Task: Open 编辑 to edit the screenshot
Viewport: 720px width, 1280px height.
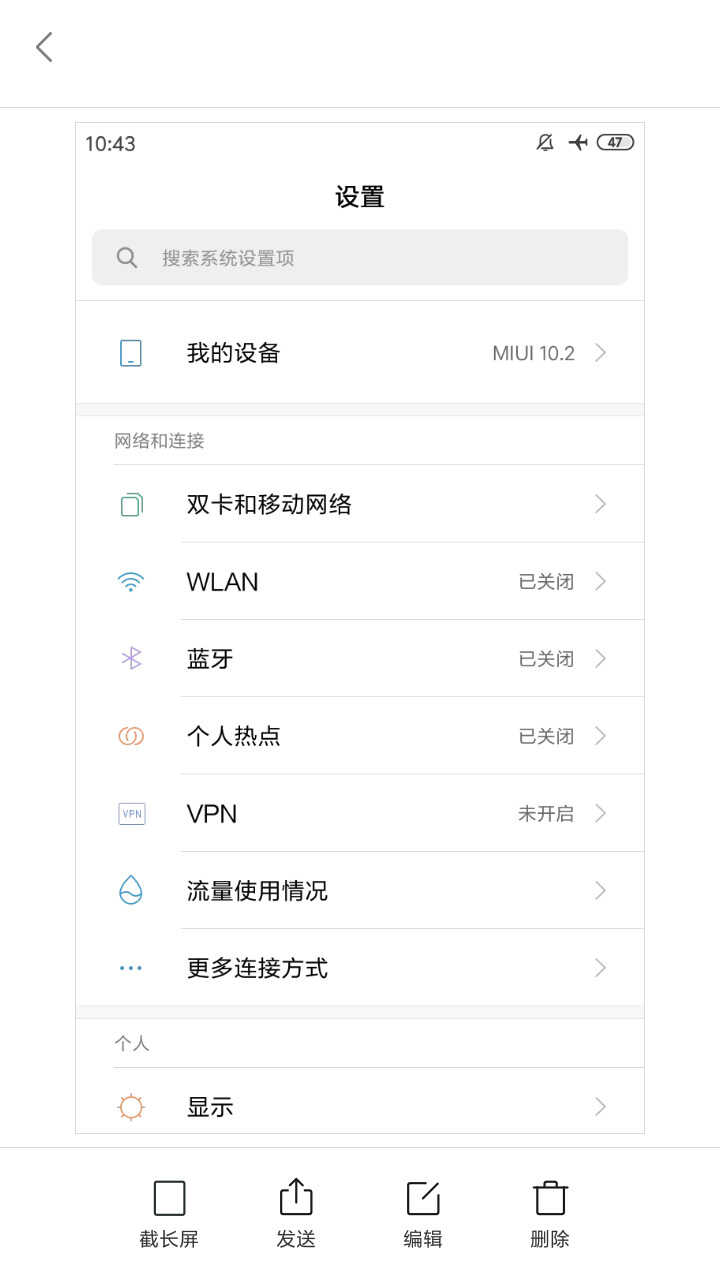Action: pyautogui.click(x=423, y=1214)
